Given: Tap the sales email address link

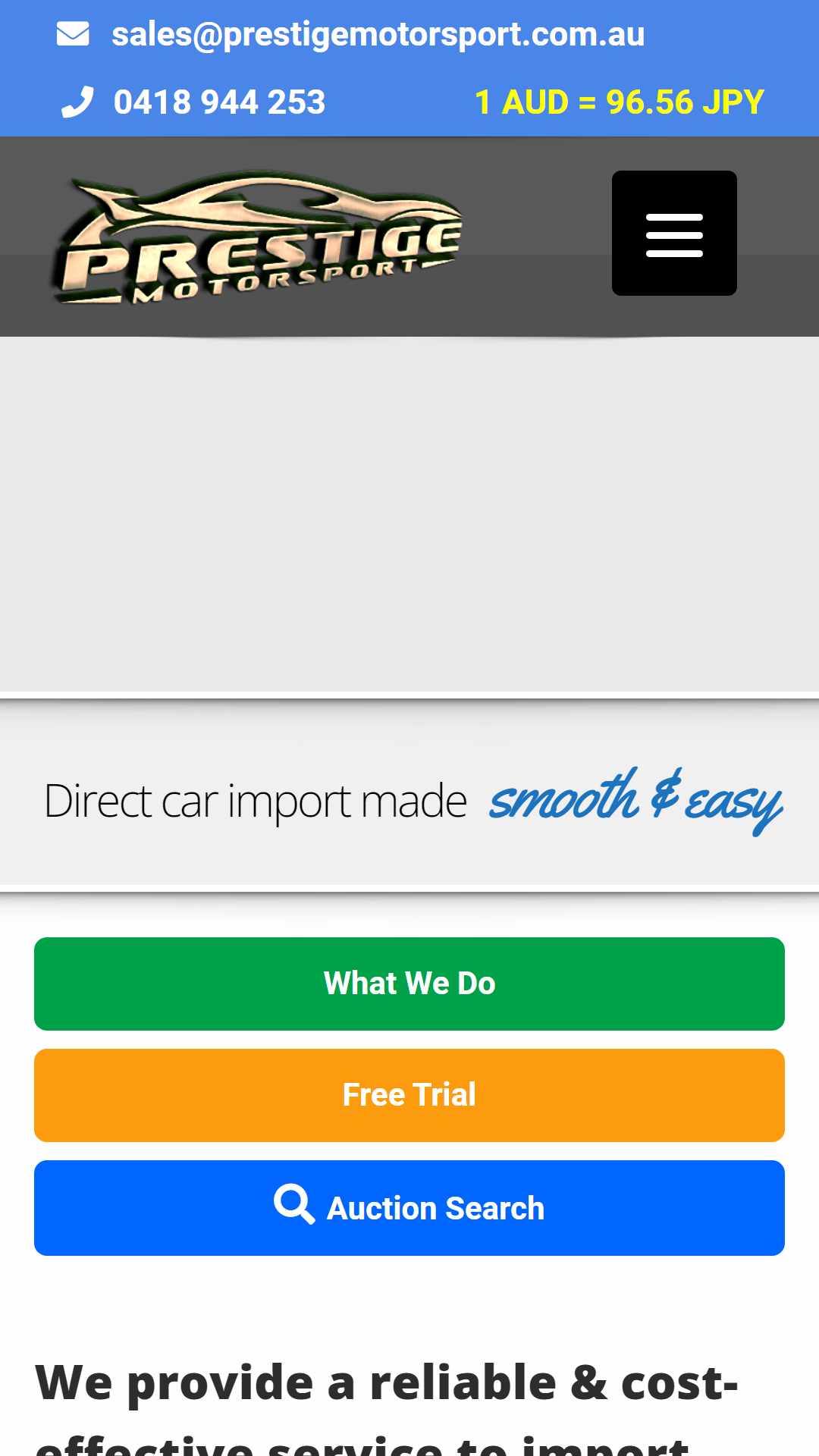Looking at the screenshot, I should [378, 34].
